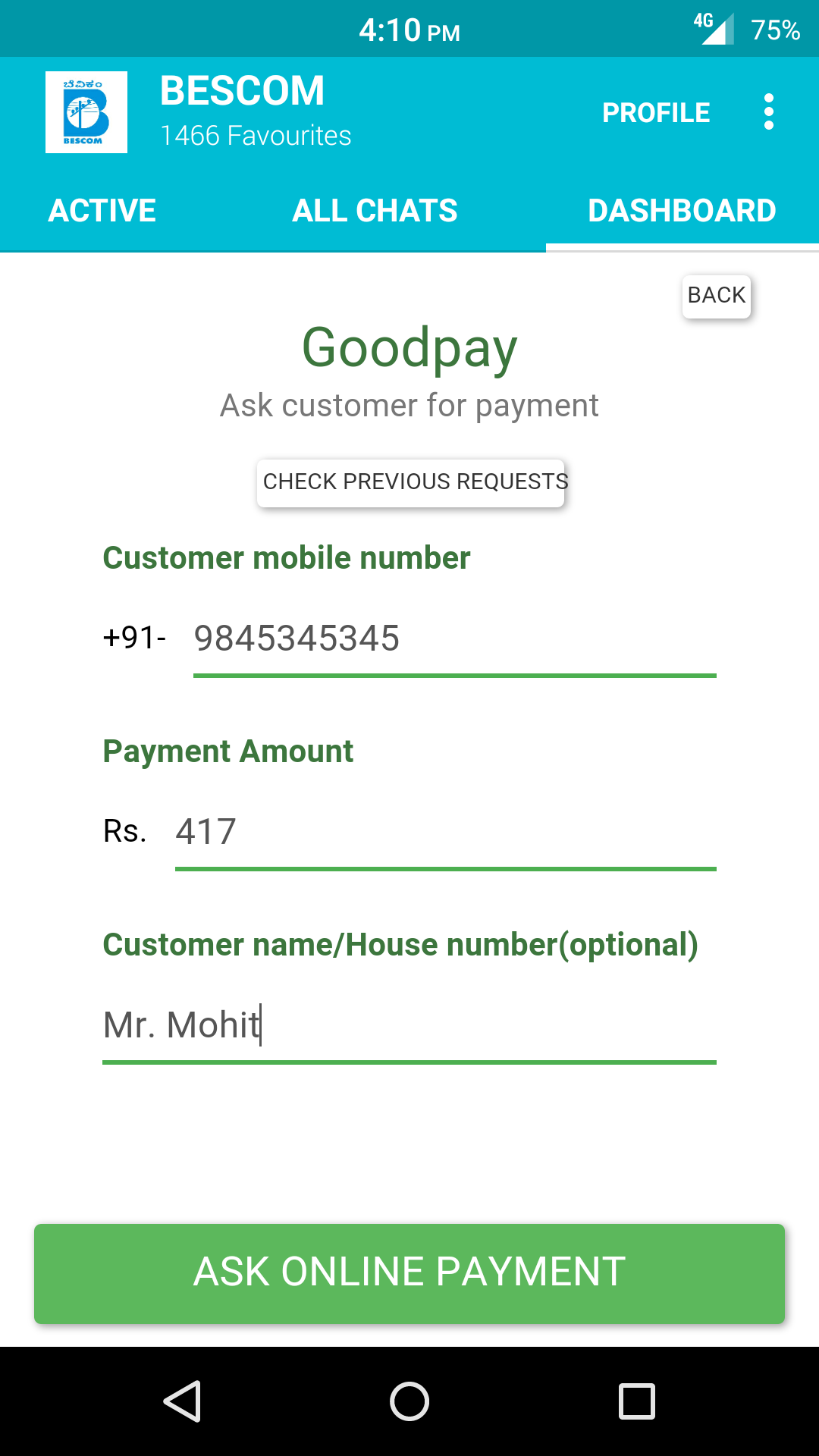Tap ASK ONLINE PAYMENT button
Viewport: 819px width, 1456px height.
pos(409,1274)
